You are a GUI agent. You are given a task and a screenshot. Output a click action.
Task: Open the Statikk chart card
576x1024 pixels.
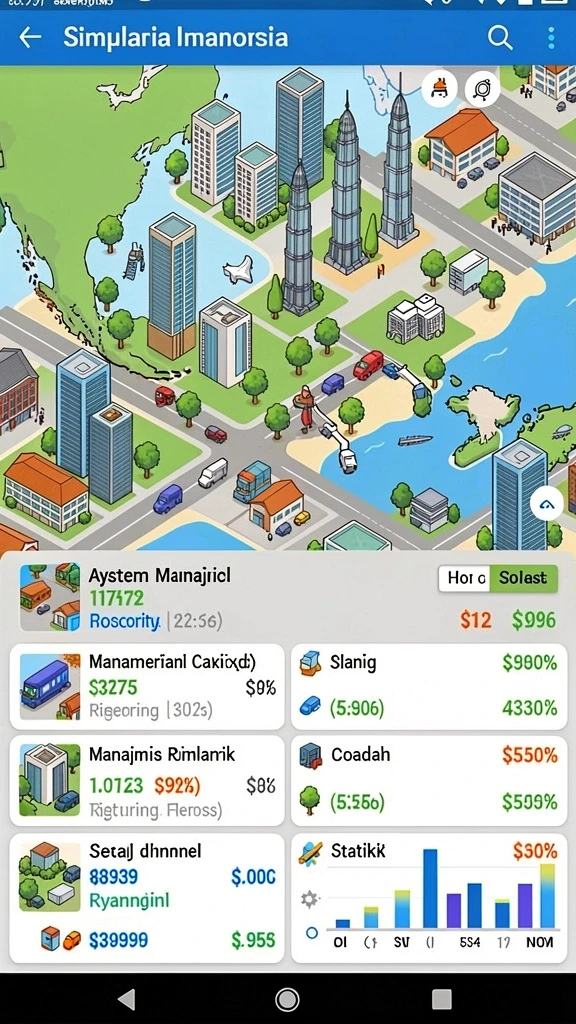[428, 898]
